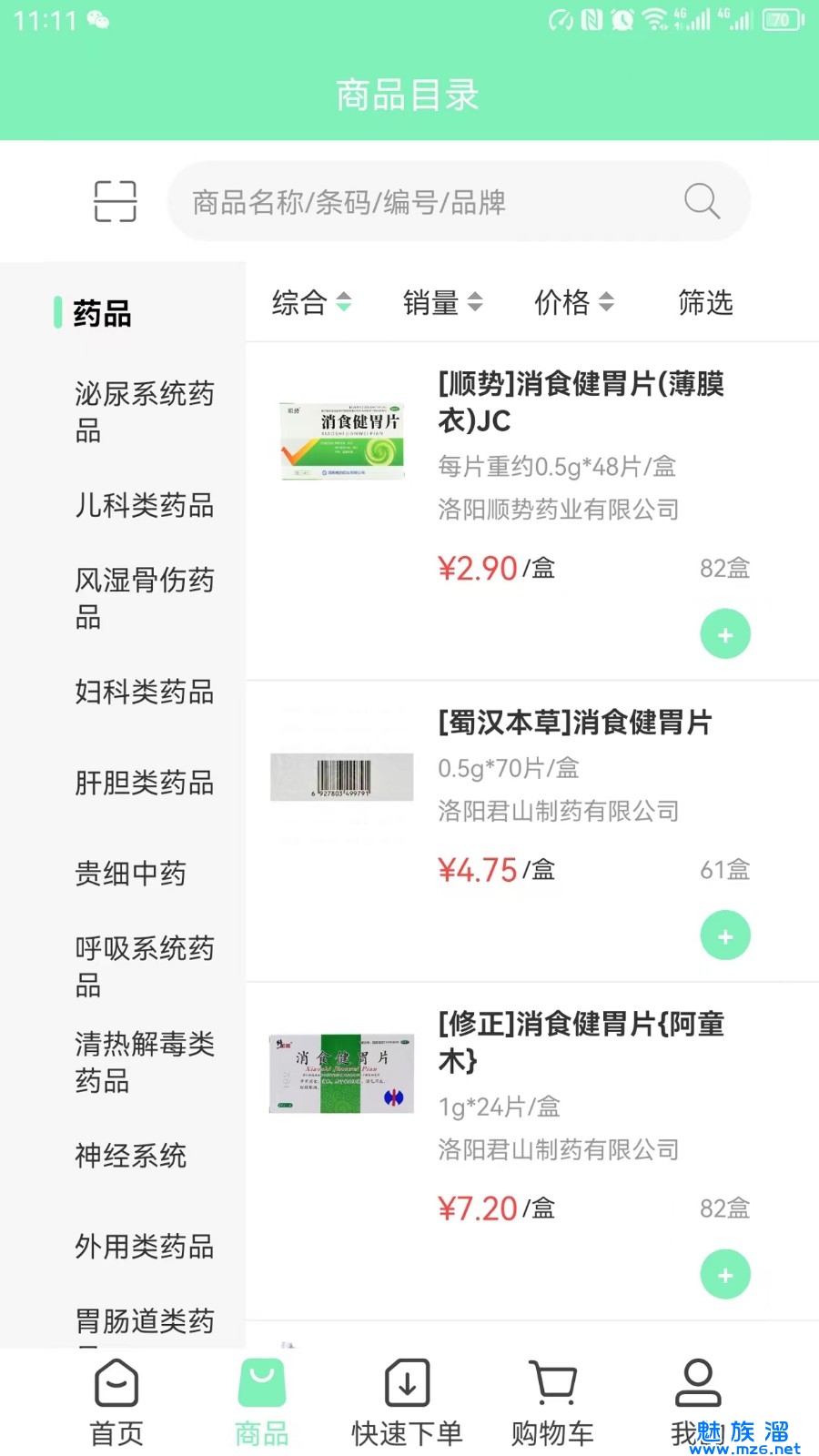Show the 肝胆类药品 category
The image size is (819, 1456).
(x=144, y=783)
